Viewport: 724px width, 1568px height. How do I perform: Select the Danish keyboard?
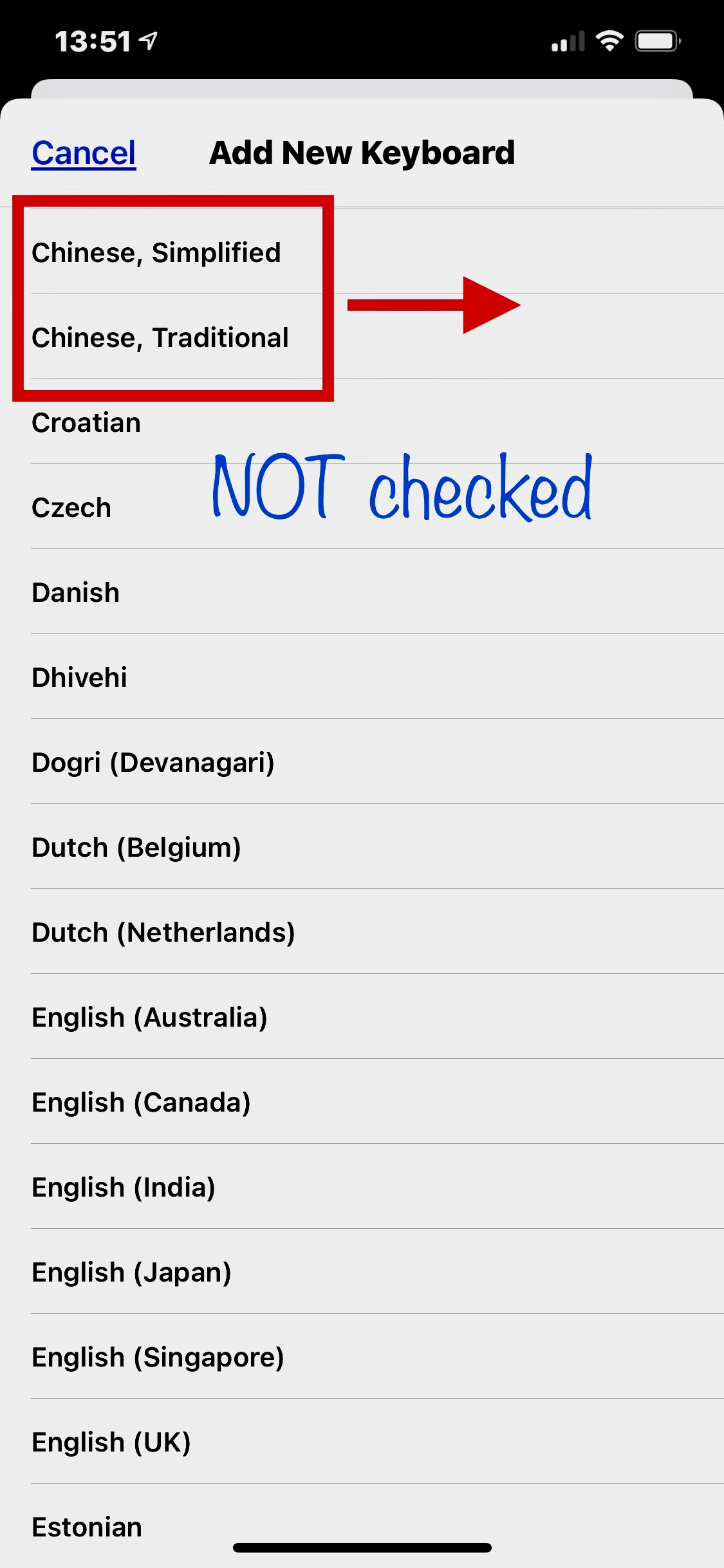tap(76, 593)
